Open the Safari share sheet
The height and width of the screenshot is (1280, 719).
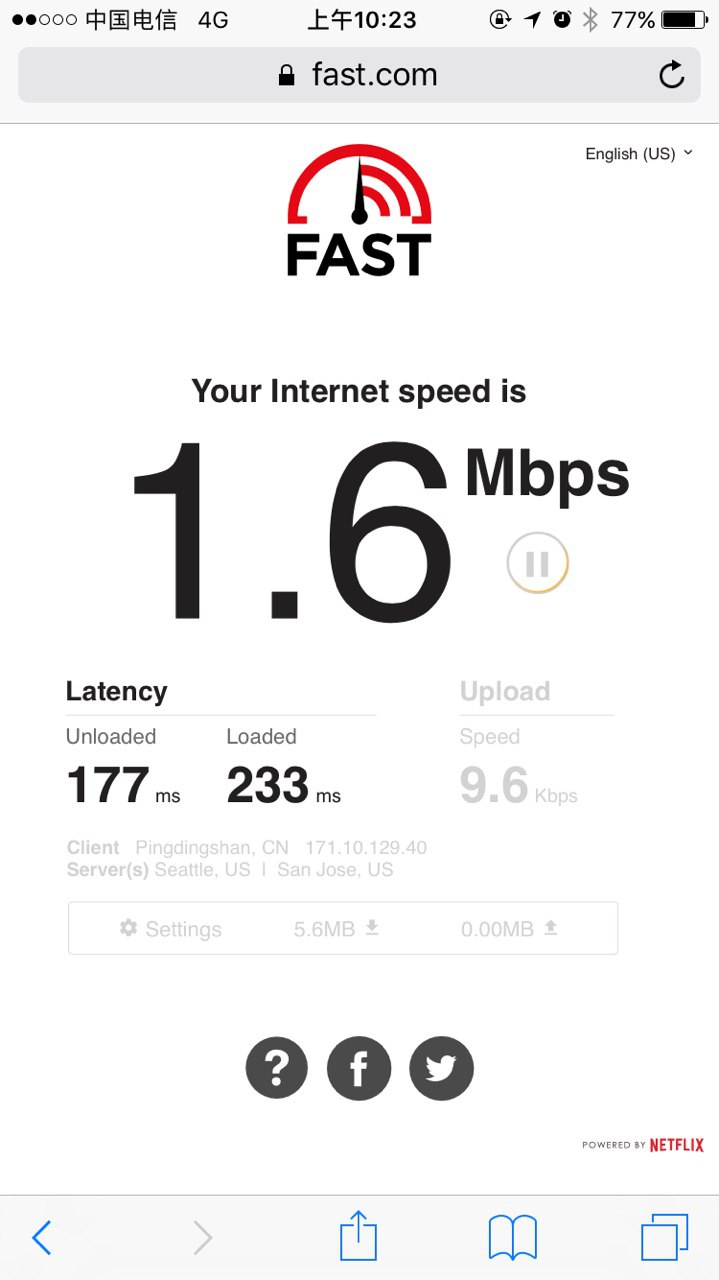click(x=358, y=1238)
